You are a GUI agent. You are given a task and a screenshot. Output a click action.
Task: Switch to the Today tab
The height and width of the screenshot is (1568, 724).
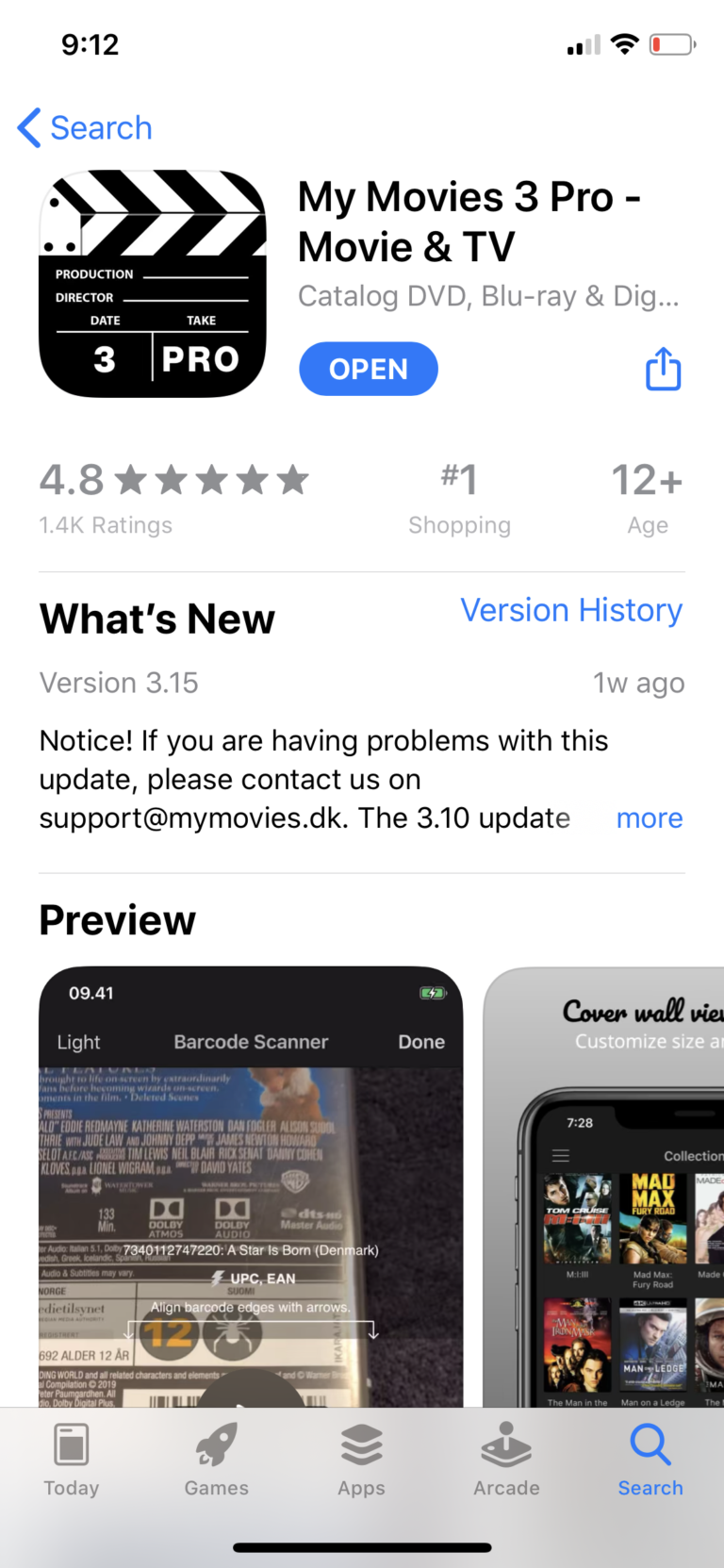coord(72,1460)
